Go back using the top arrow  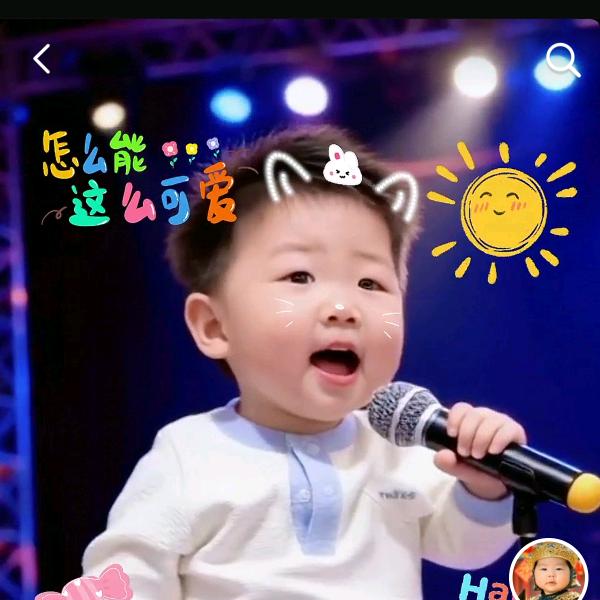(41, 59)
